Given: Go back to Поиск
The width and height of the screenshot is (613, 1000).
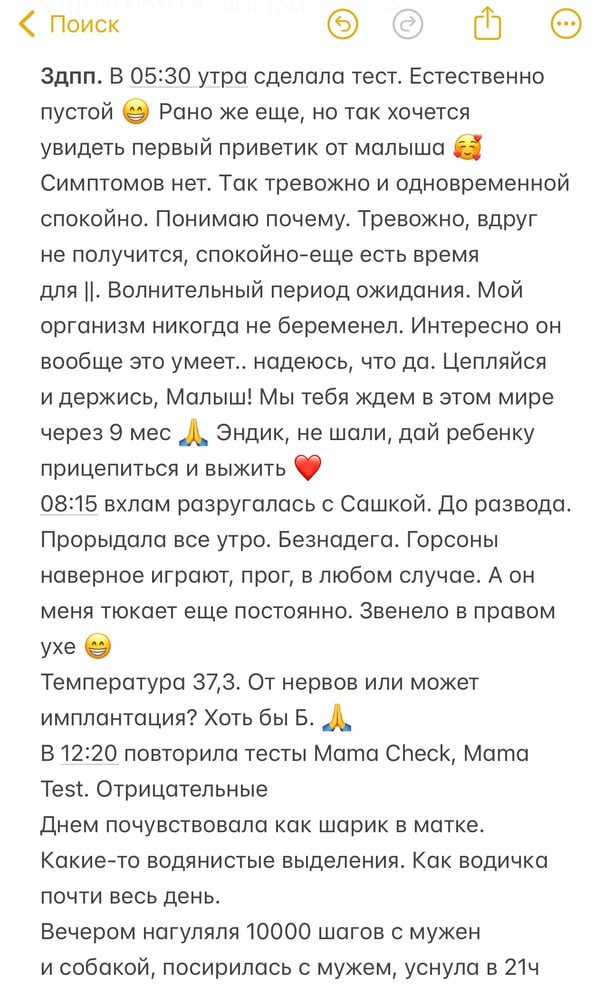Looking at the screenshot, I should pyautogui.click(x=68, y=24).
